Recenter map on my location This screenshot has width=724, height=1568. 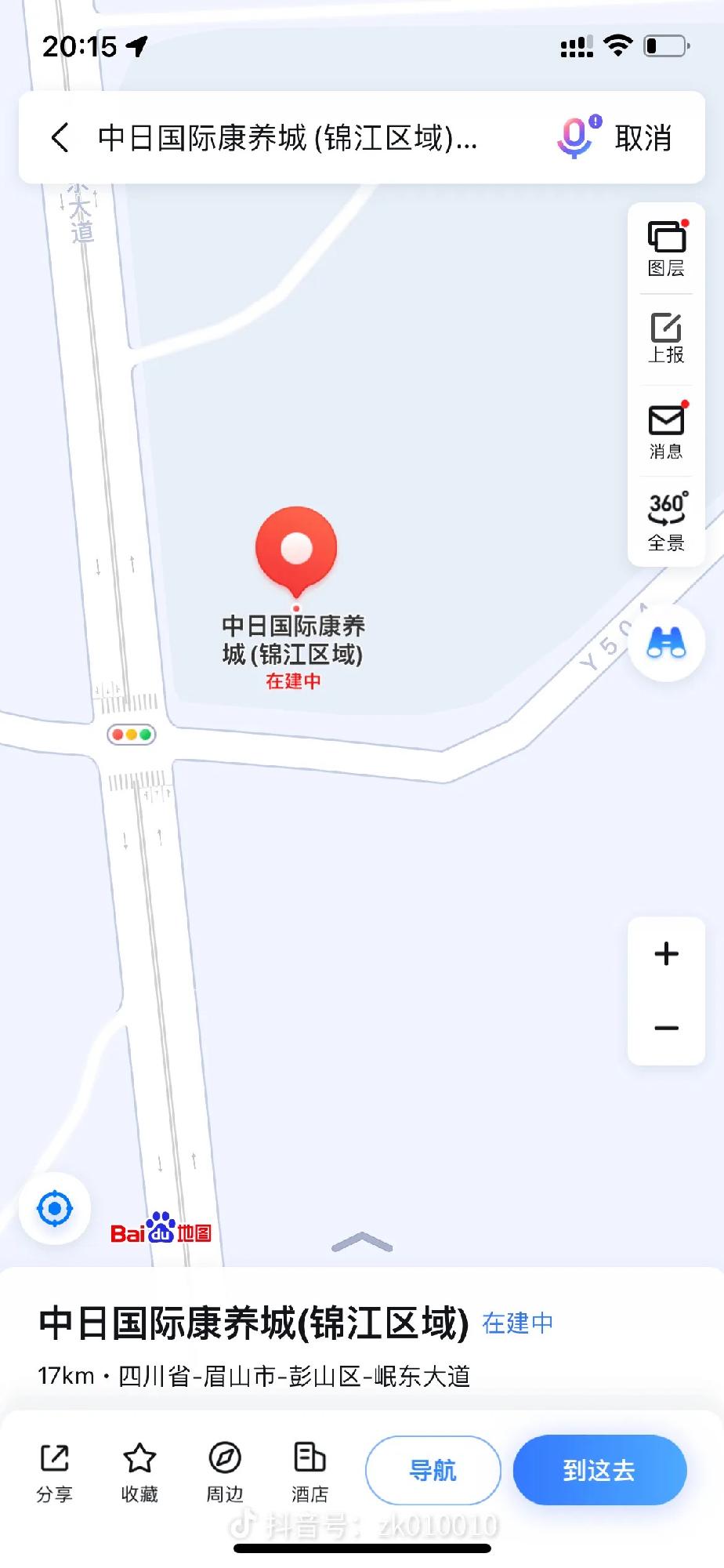pyautogui.click(x=55, y=1209)
